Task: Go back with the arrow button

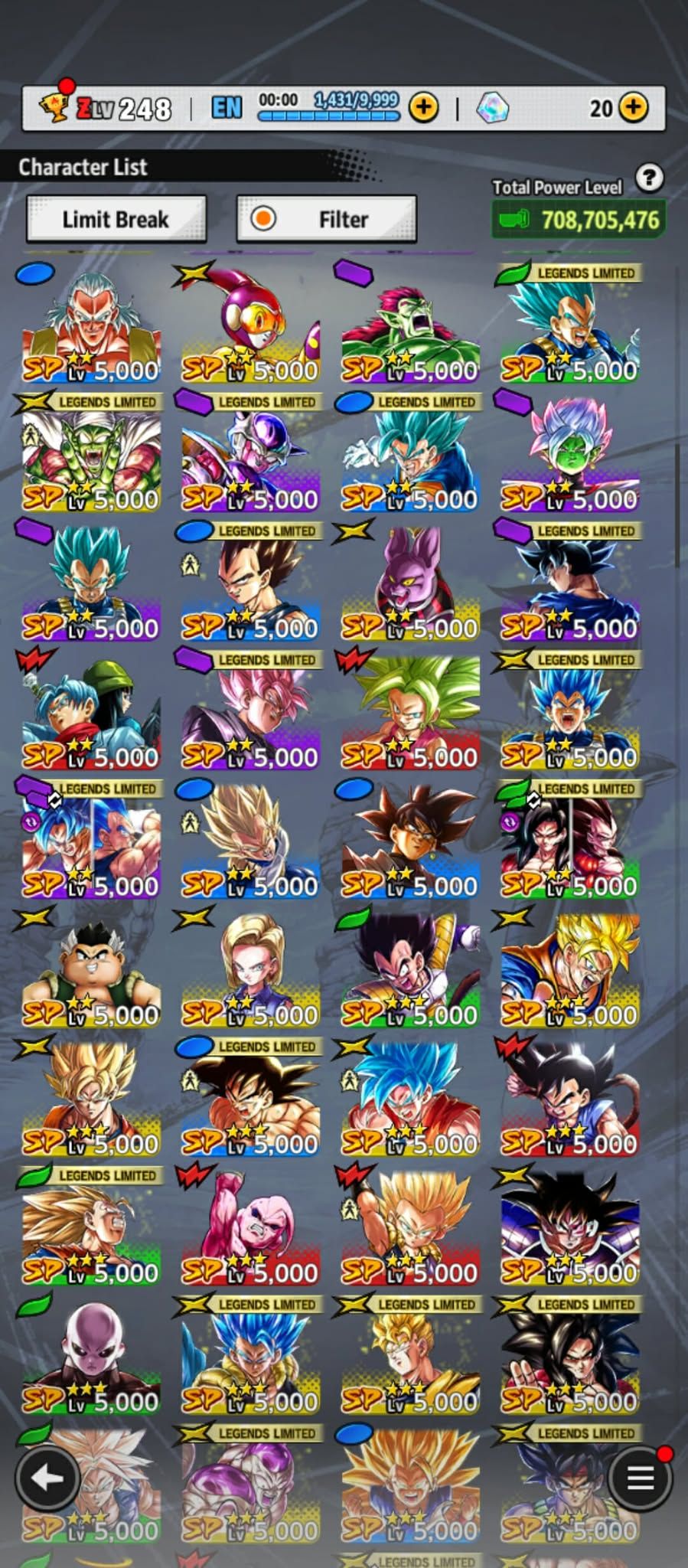Action: pos(47,1478)
